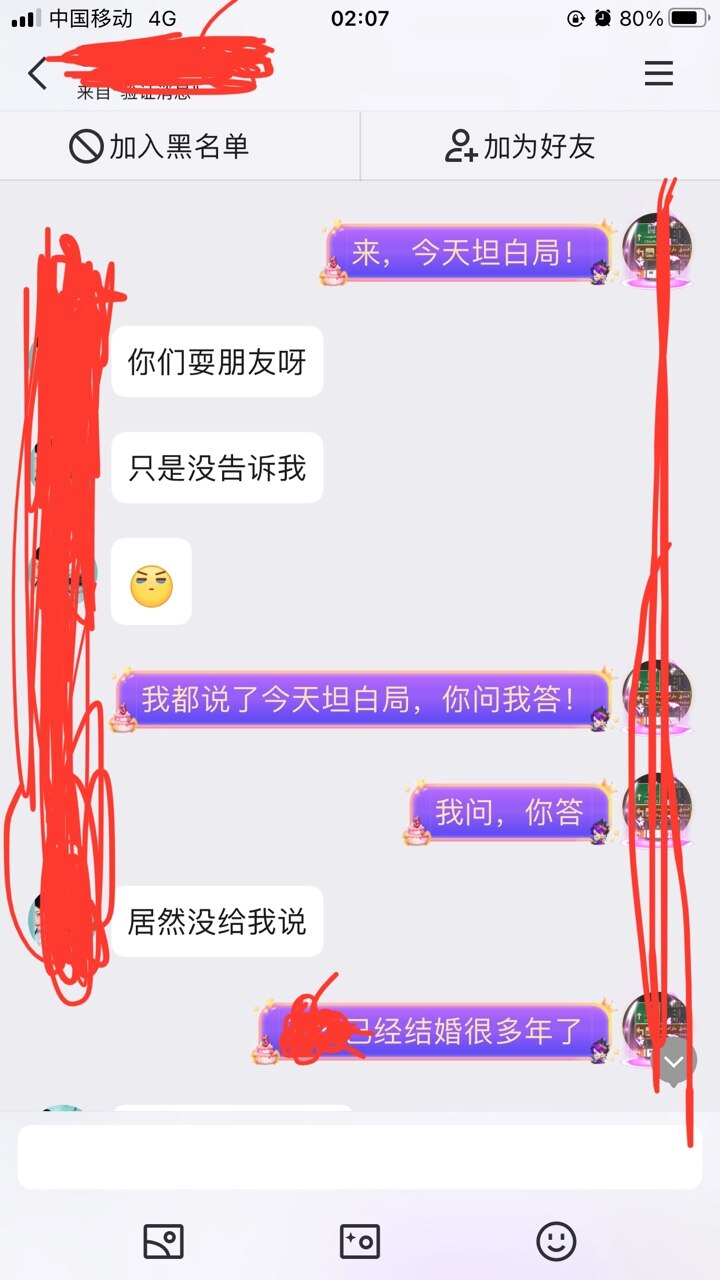Open the emoji picker smiley
This screenshot has width=720, height=1280.
point(556,1241)
